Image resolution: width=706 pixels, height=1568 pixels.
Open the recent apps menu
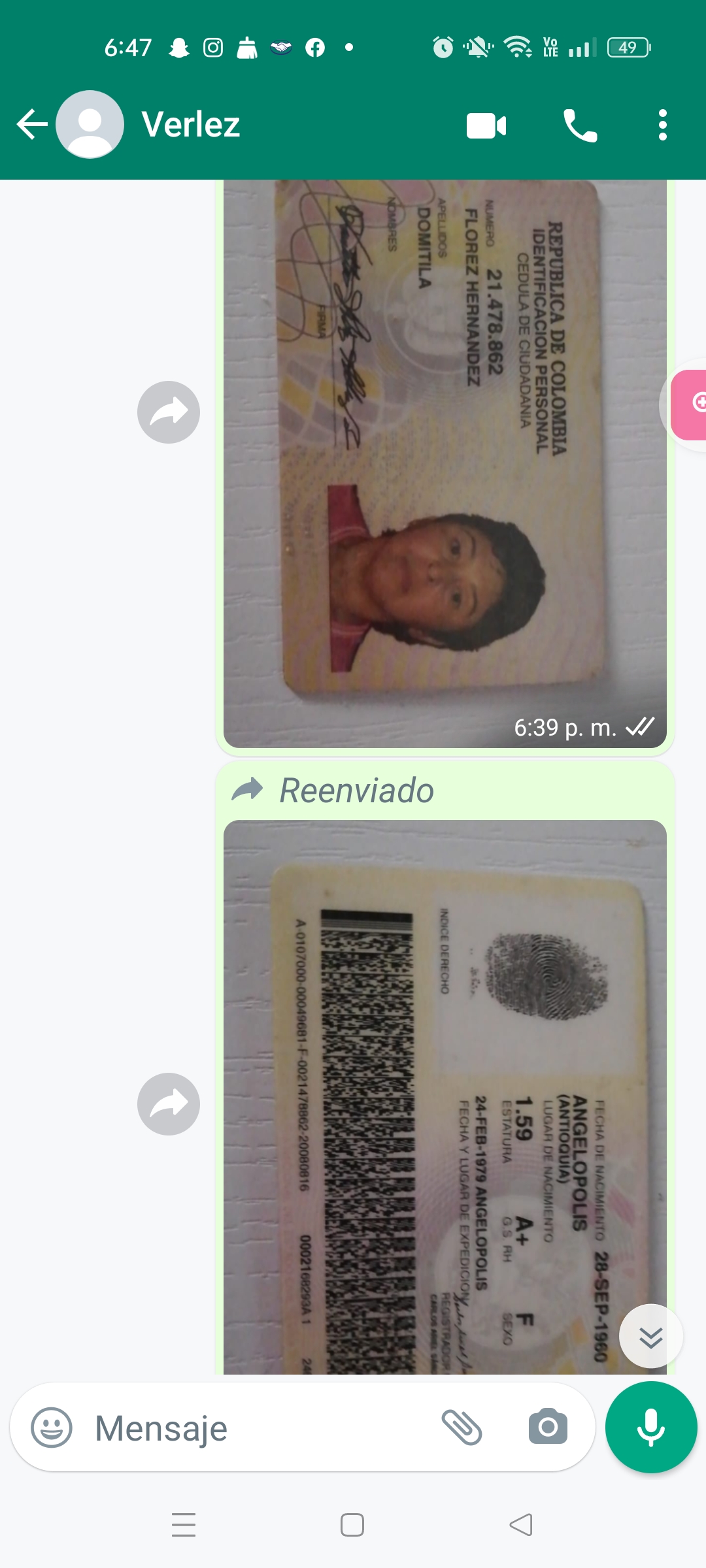(x=184, y=1525)
